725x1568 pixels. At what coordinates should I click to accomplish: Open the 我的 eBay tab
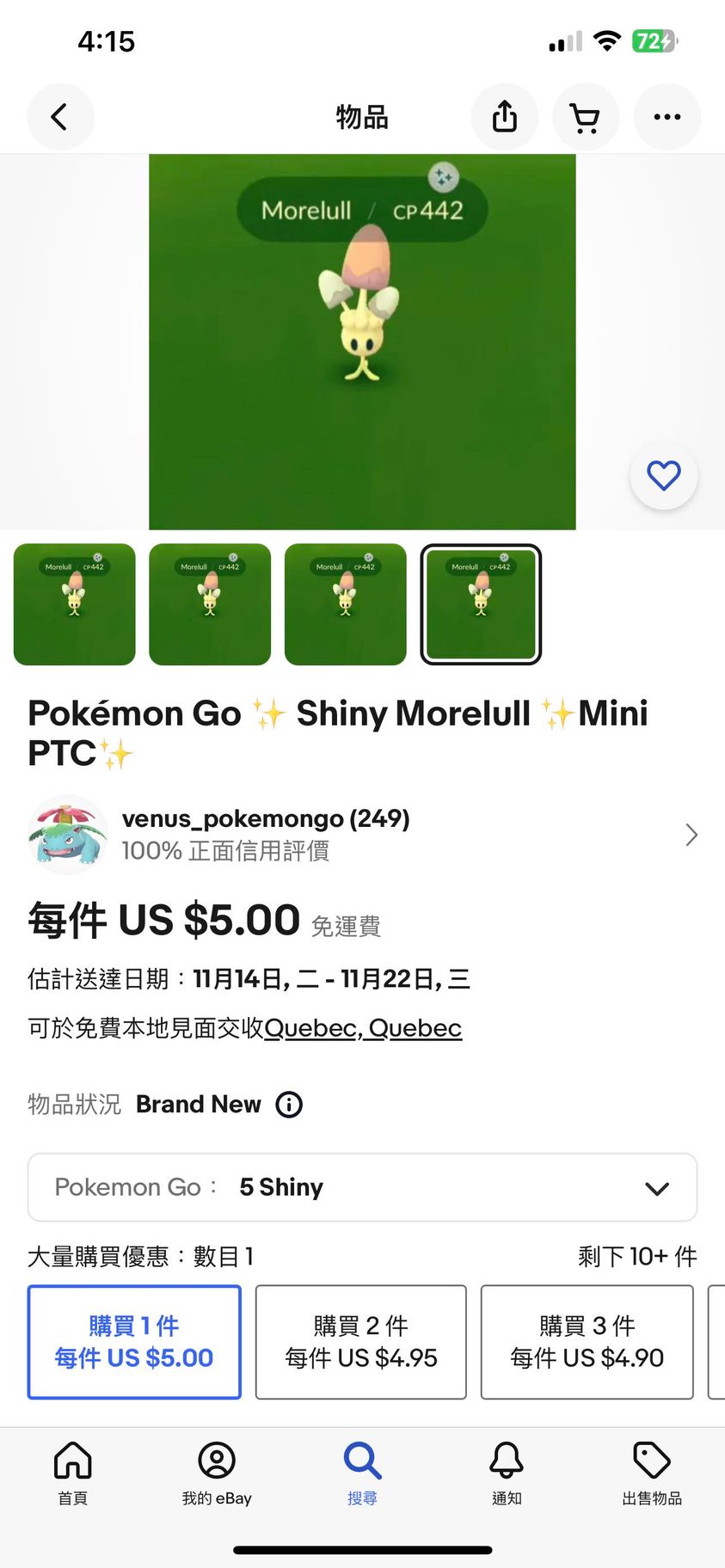point(217,1473)
